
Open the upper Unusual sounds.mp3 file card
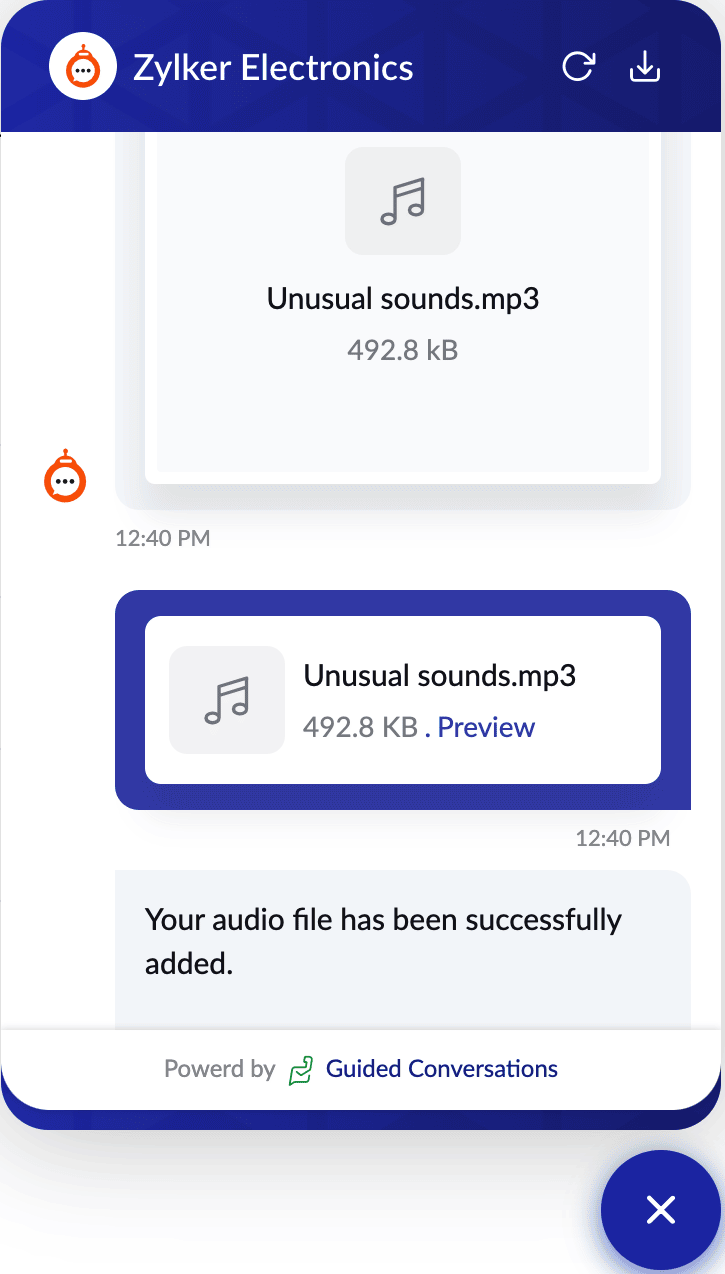(x=402, y=300)
